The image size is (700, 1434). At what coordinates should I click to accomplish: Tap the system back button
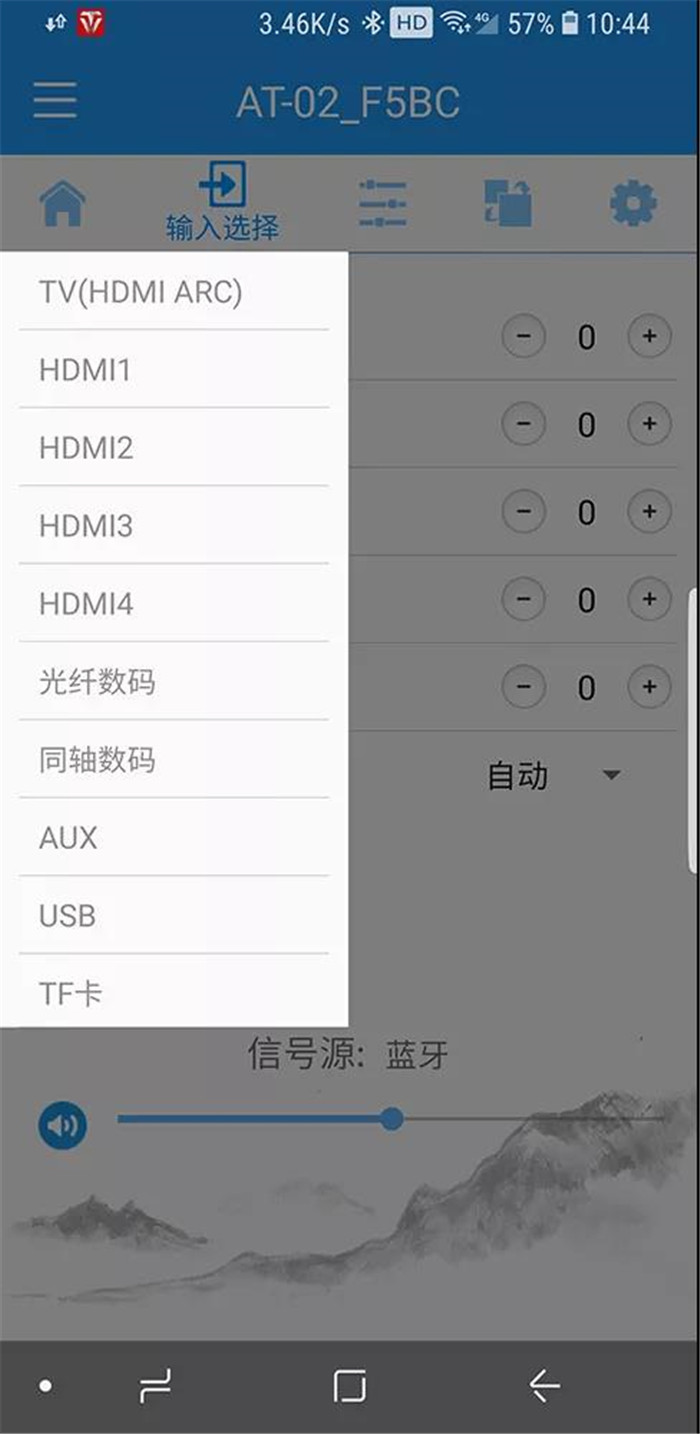(544, 1386)
